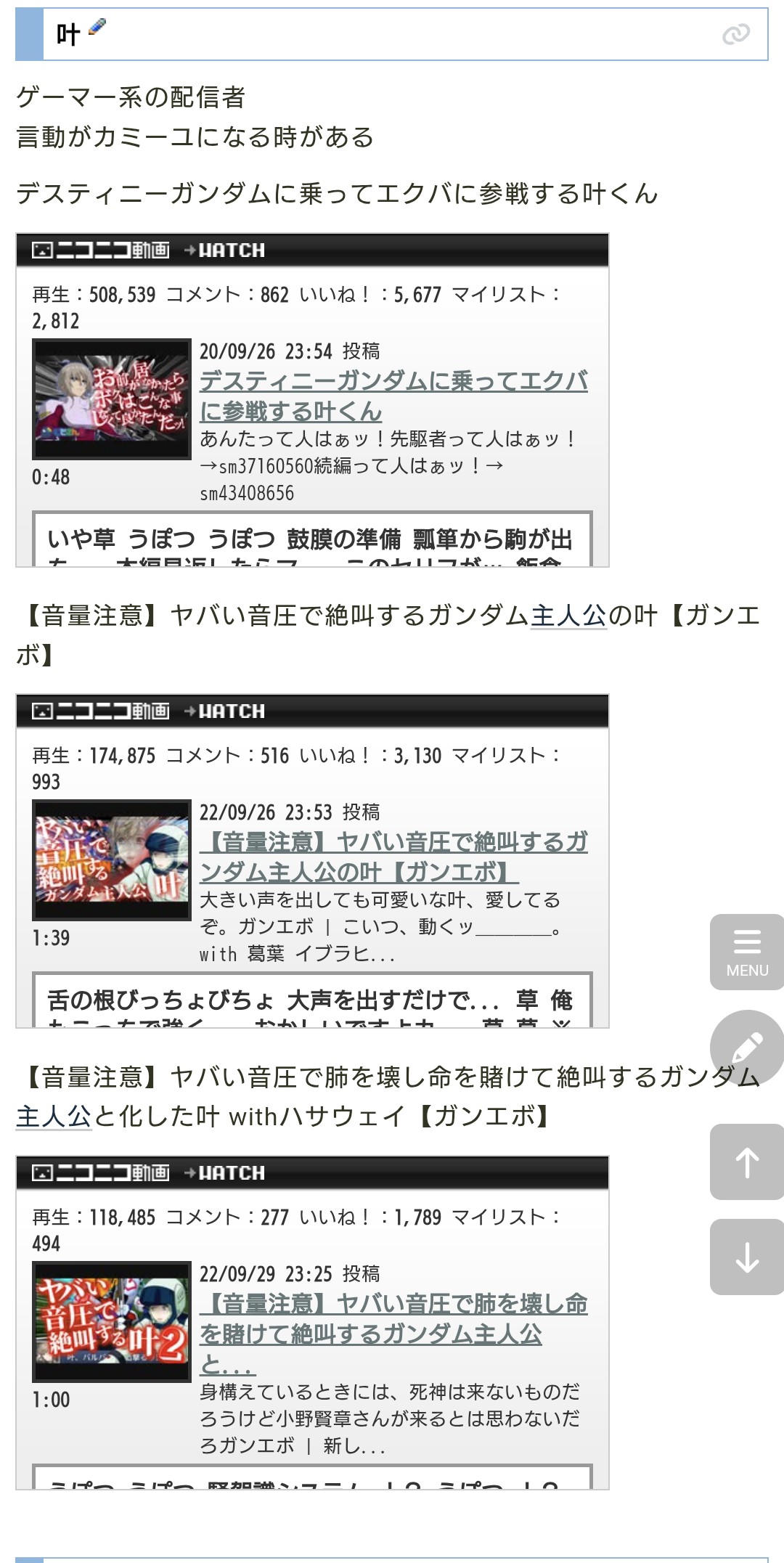784x1563 pixels.
Task: Follow the underlined 主人公 link in ガンエボ title
Action: click(x=568, y=616)
